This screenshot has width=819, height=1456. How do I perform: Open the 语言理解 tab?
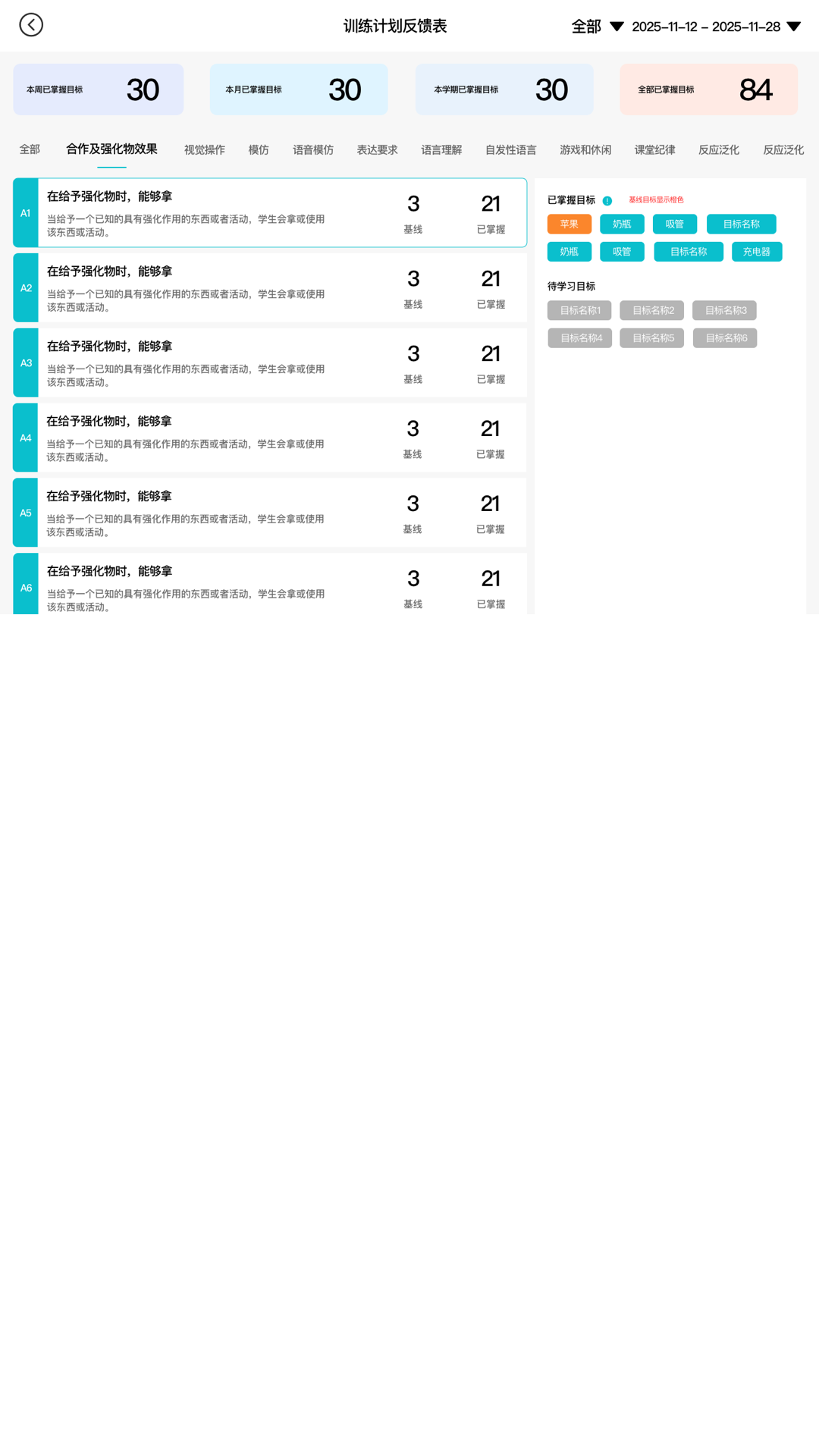441,149
